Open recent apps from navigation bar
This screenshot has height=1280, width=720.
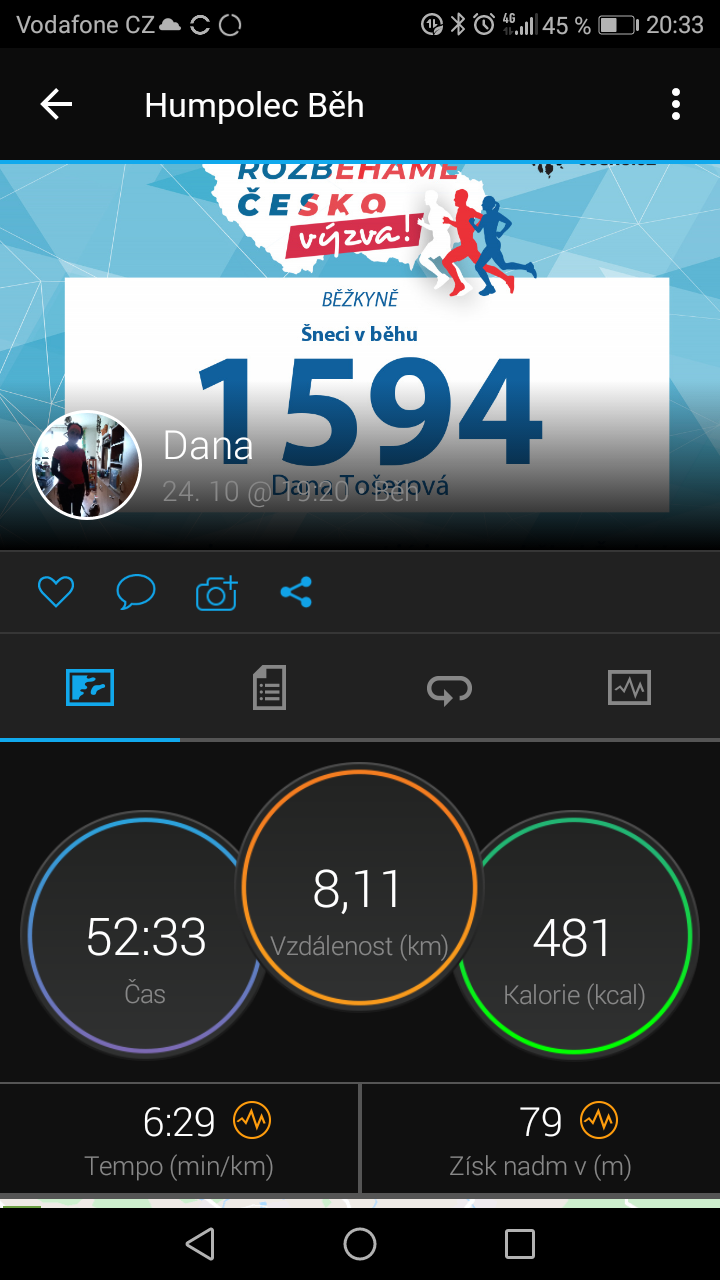[x=520, y=1244]
